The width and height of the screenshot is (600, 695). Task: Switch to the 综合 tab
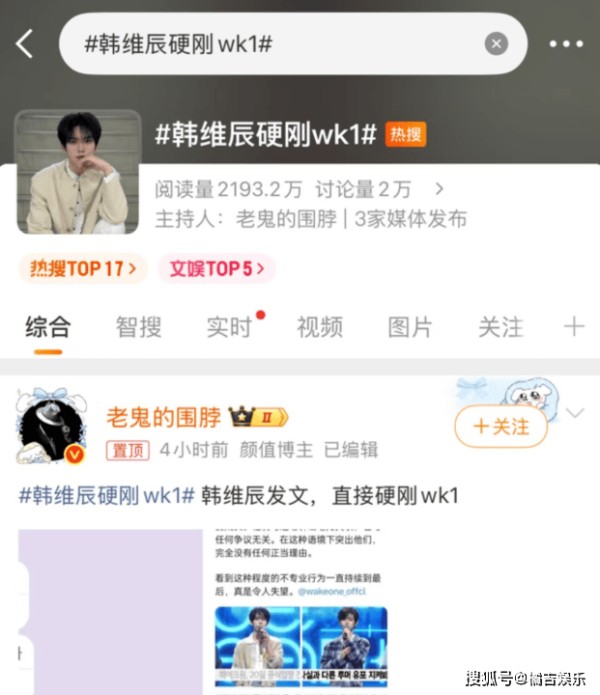[48, 327]
